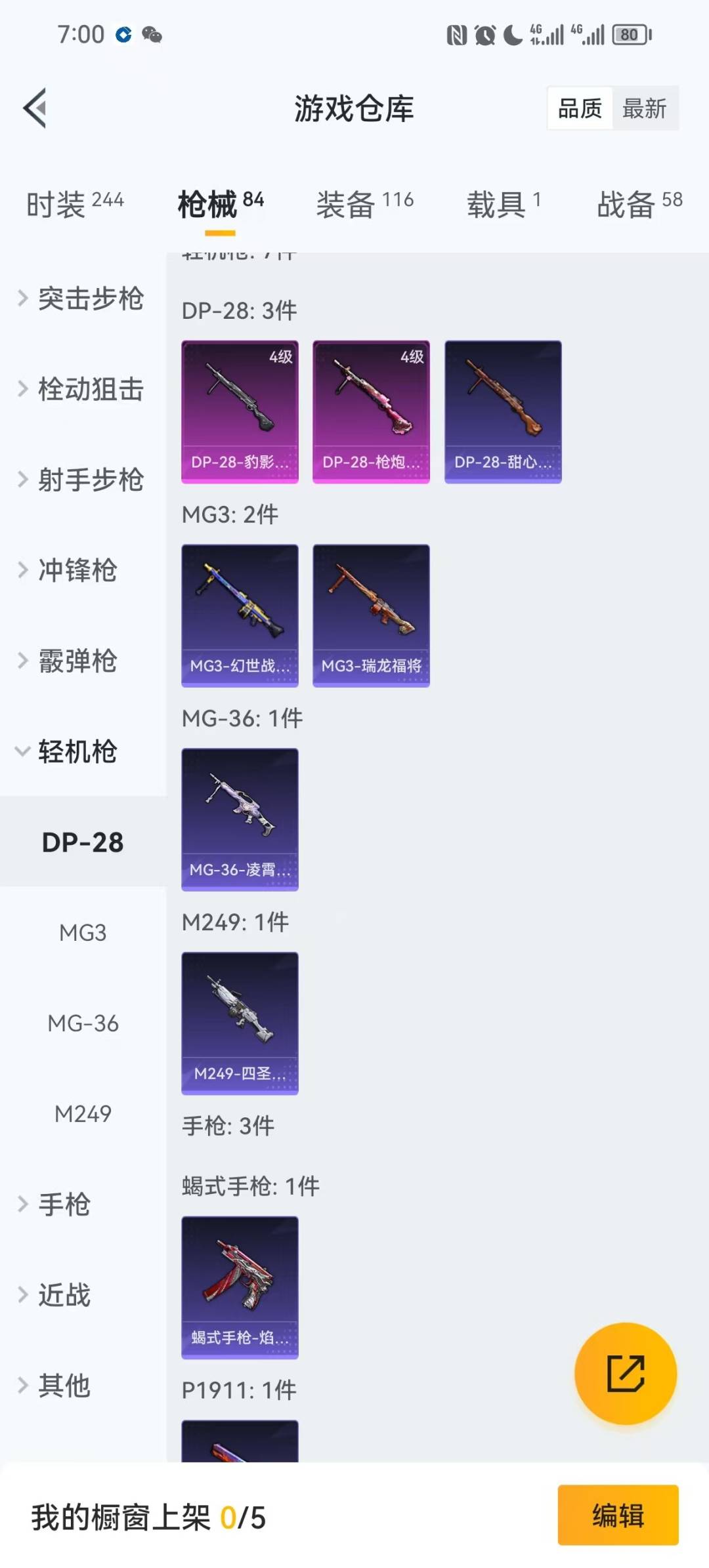
Task: Switch sorting to 最新
Action: [646, 109]
